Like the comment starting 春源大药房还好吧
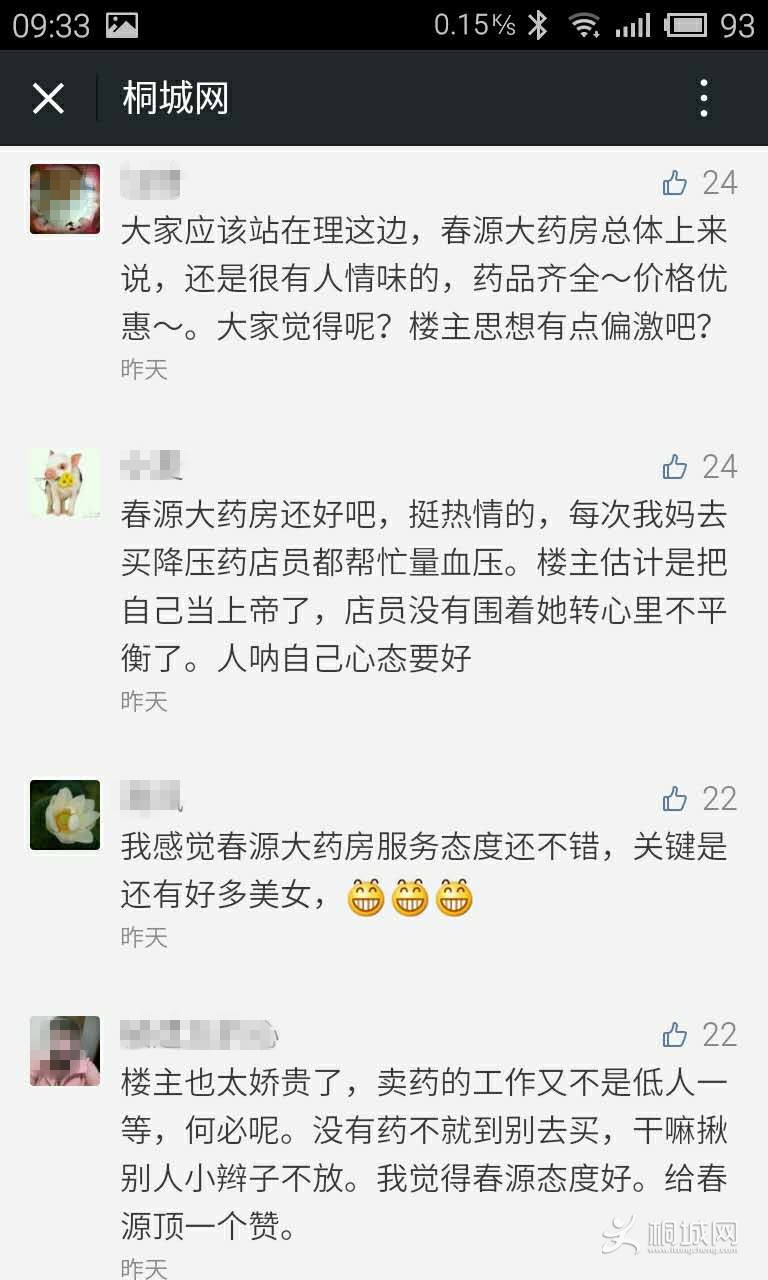This screenshot has width=768, height=1280. 676,467
